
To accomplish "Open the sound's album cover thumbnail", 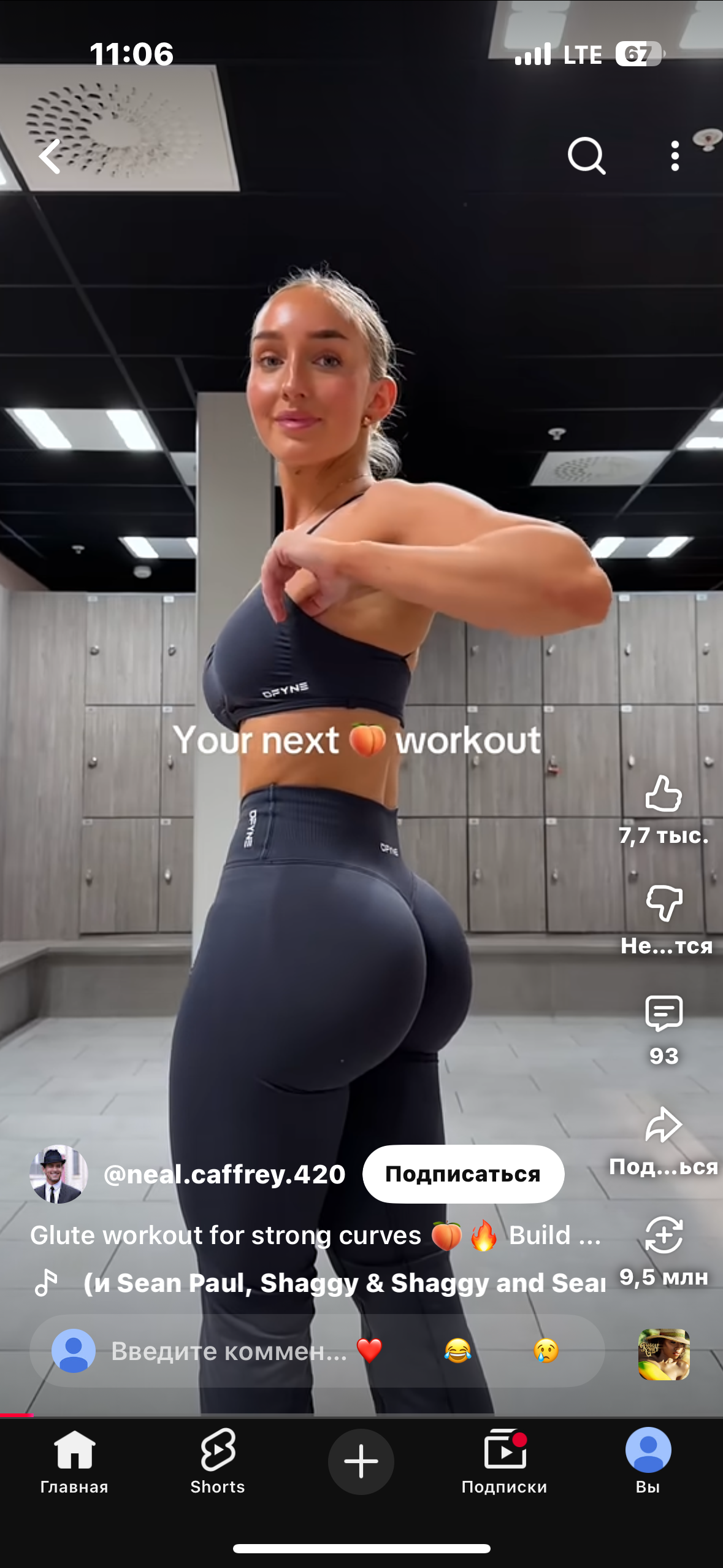I will pos(664,1355).
